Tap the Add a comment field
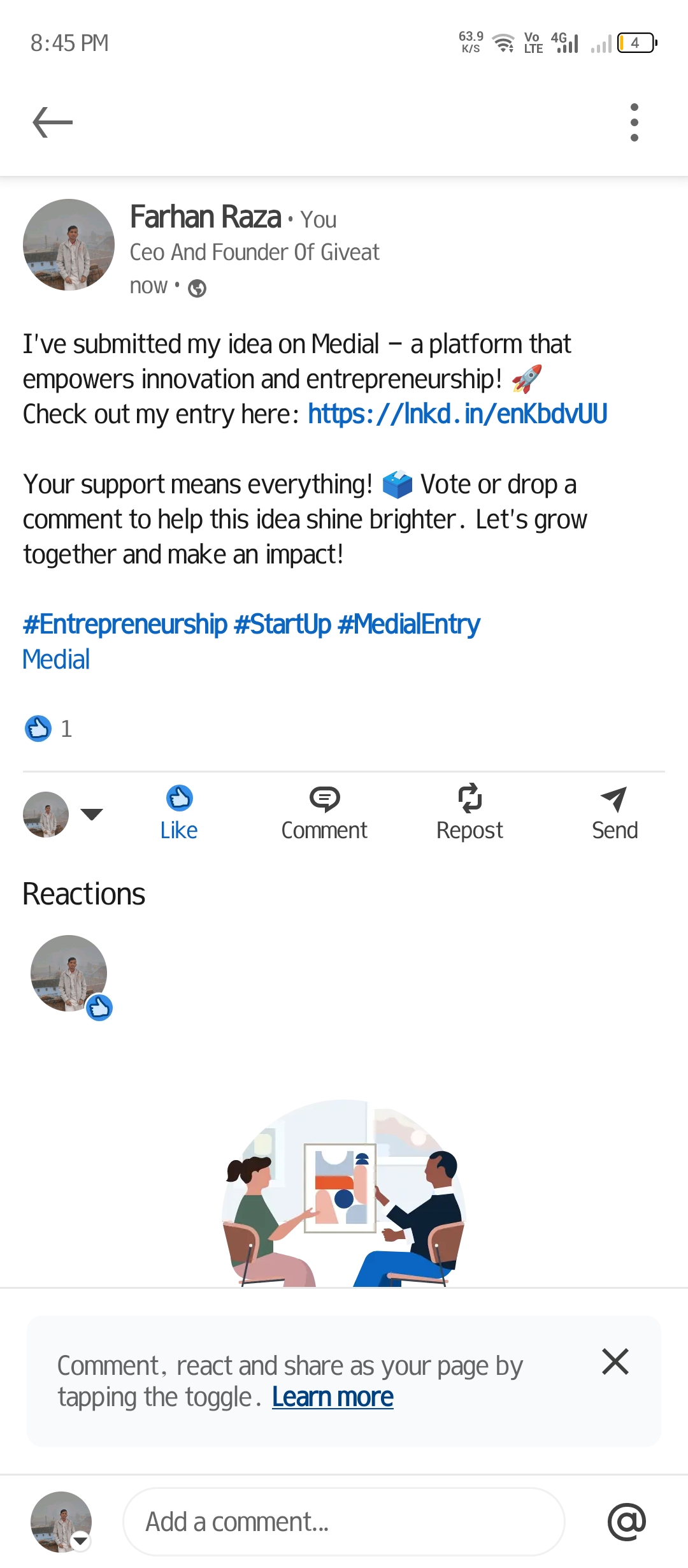 343,1522
